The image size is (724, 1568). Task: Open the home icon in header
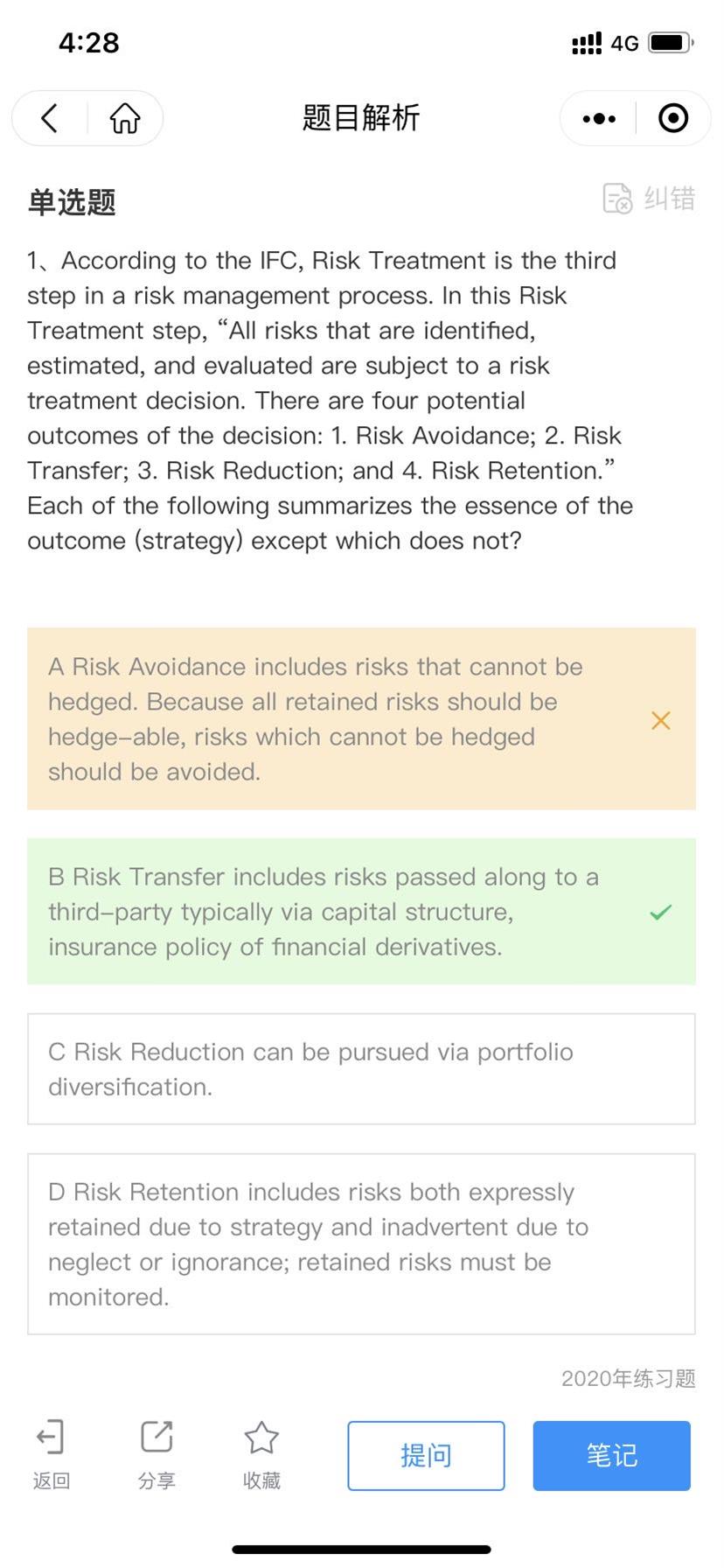click(x=125, y=118)
